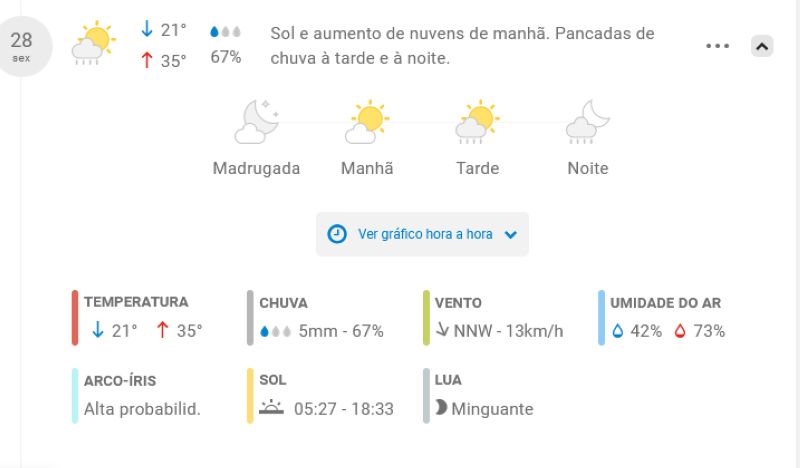800x468 pixels.
Task: Collapse the day 28 forecast details
Action: click(762, 46)
